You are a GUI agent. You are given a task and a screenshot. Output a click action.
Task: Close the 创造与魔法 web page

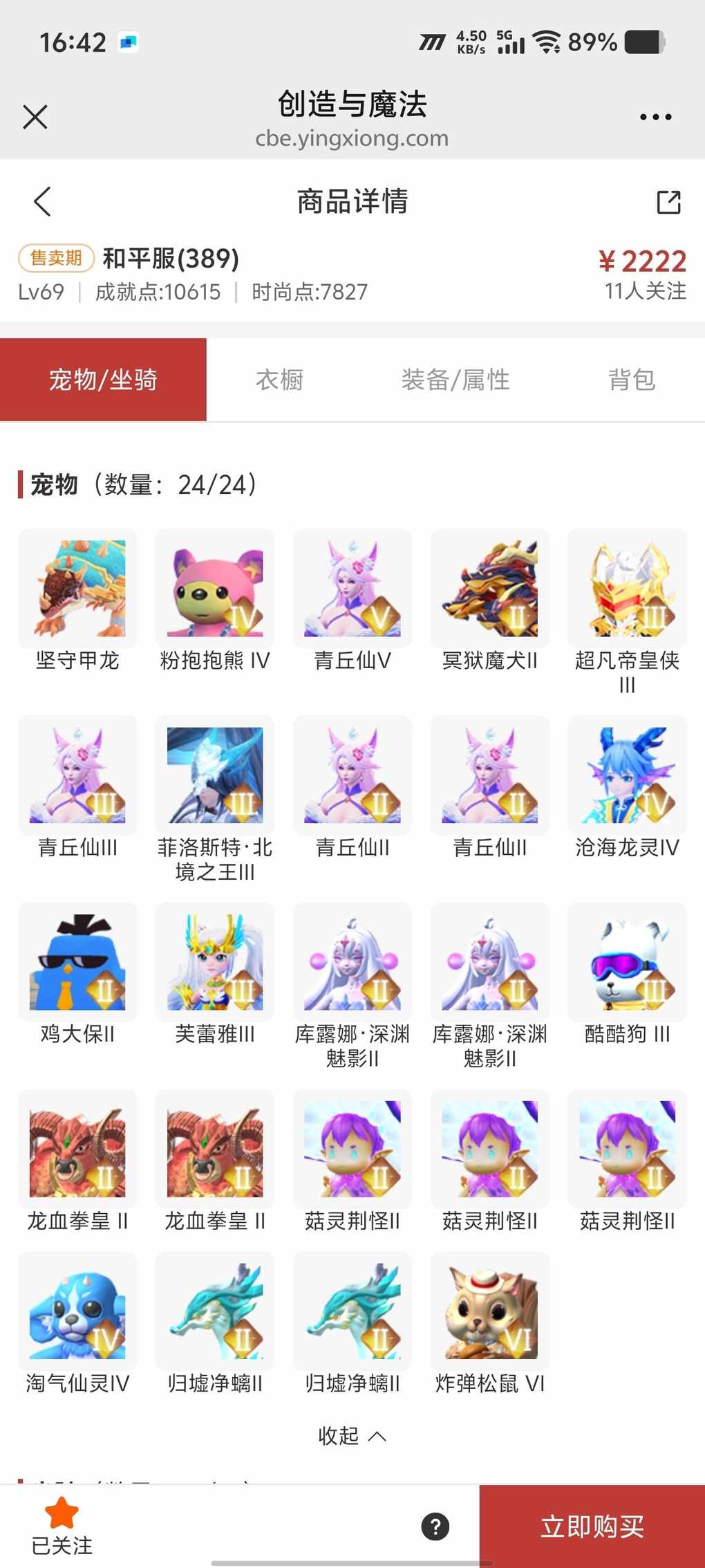(x=35, y=117)
